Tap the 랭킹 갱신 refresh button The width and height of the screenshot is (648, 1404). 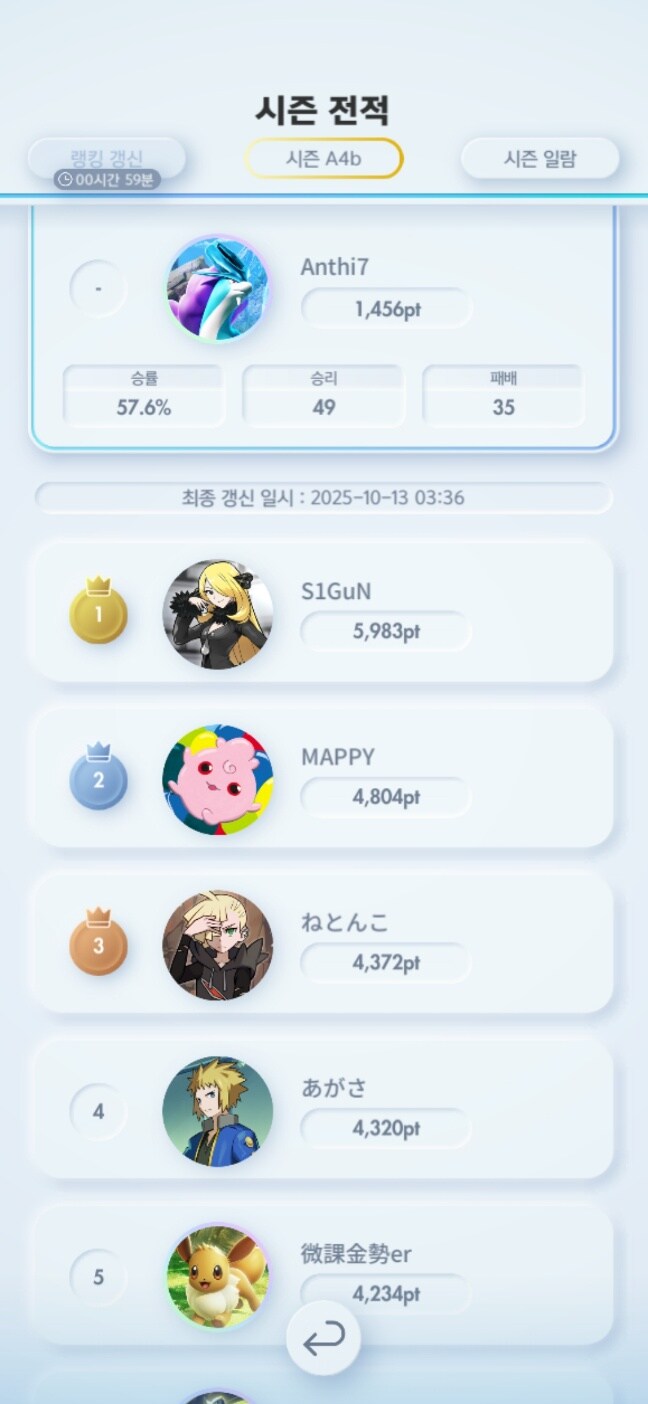(x=106, y=158)
